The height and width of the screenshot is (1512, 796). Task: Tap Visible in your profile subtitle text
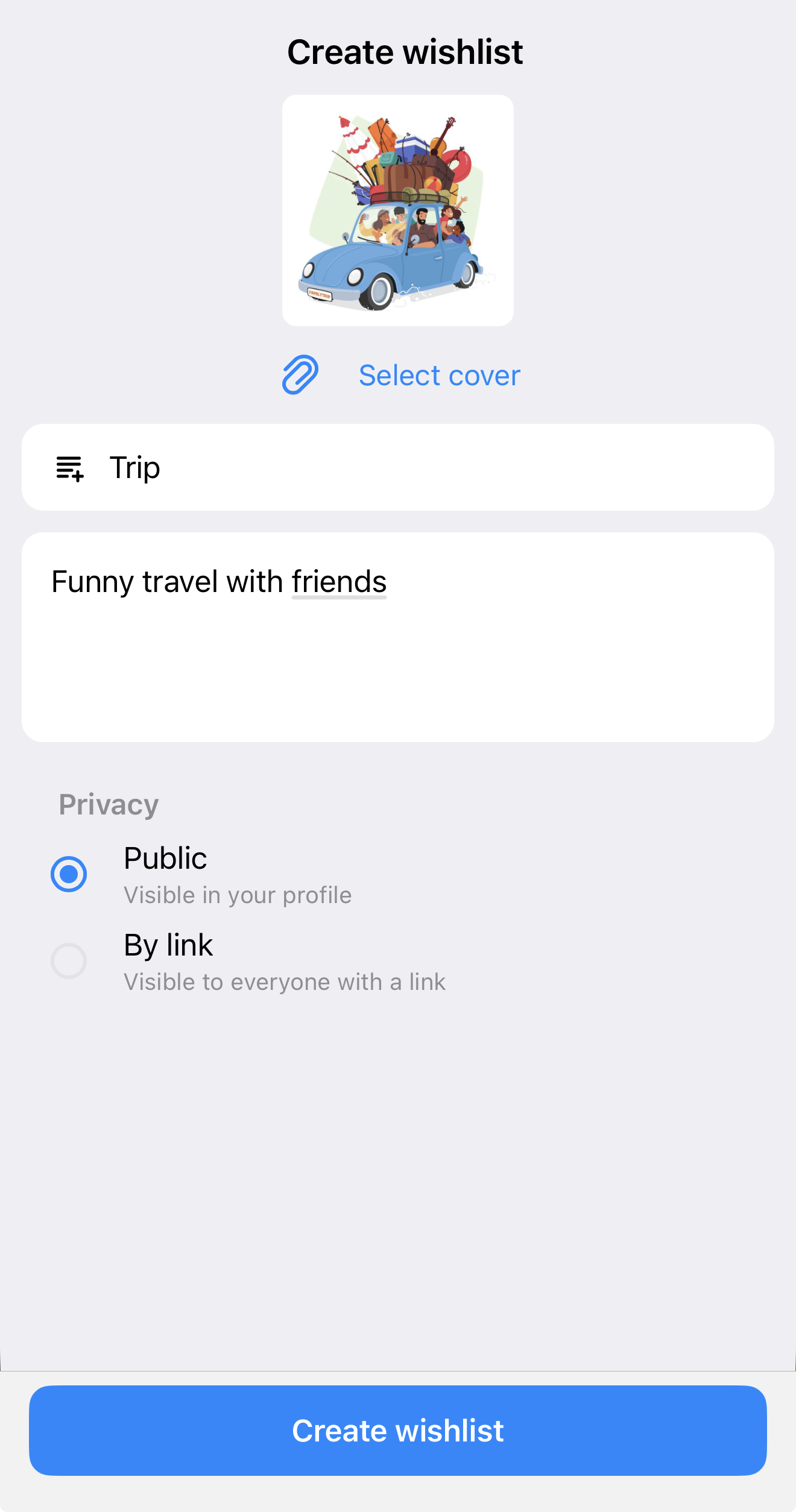pos(238,895)
